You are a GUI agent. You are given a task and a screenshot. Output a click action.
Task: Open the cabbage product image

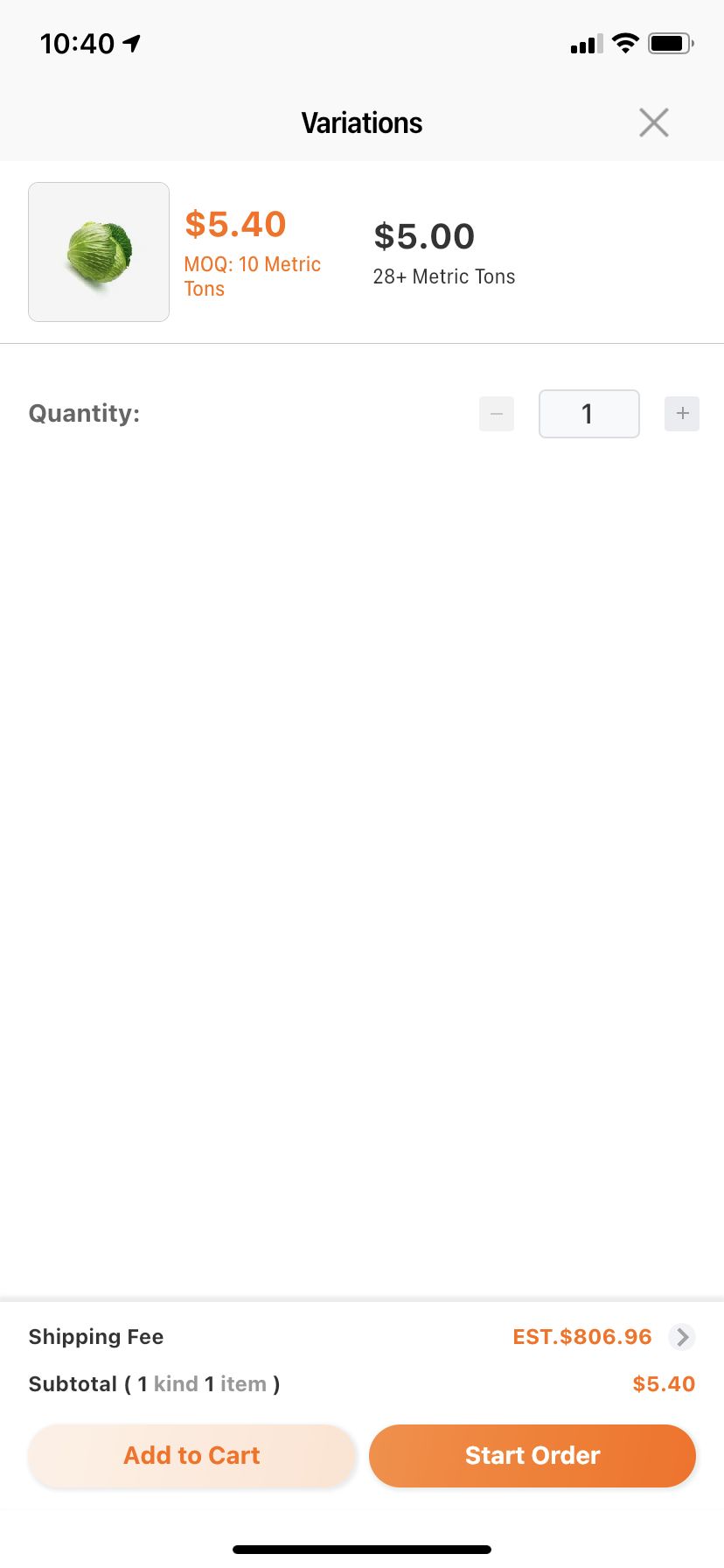[x=99, y=252]
